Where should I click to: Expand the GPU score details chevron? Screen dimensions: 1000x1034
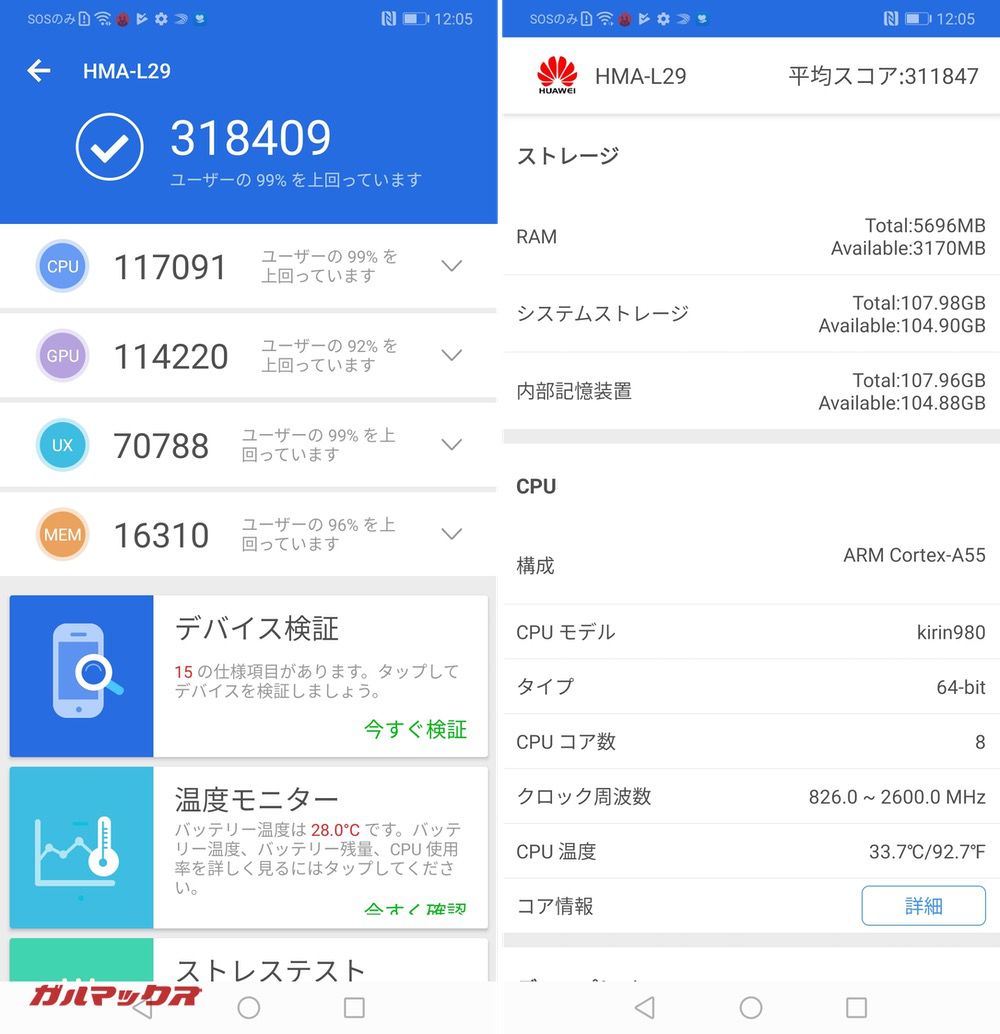pyautogui.click(x=451, y=355)
